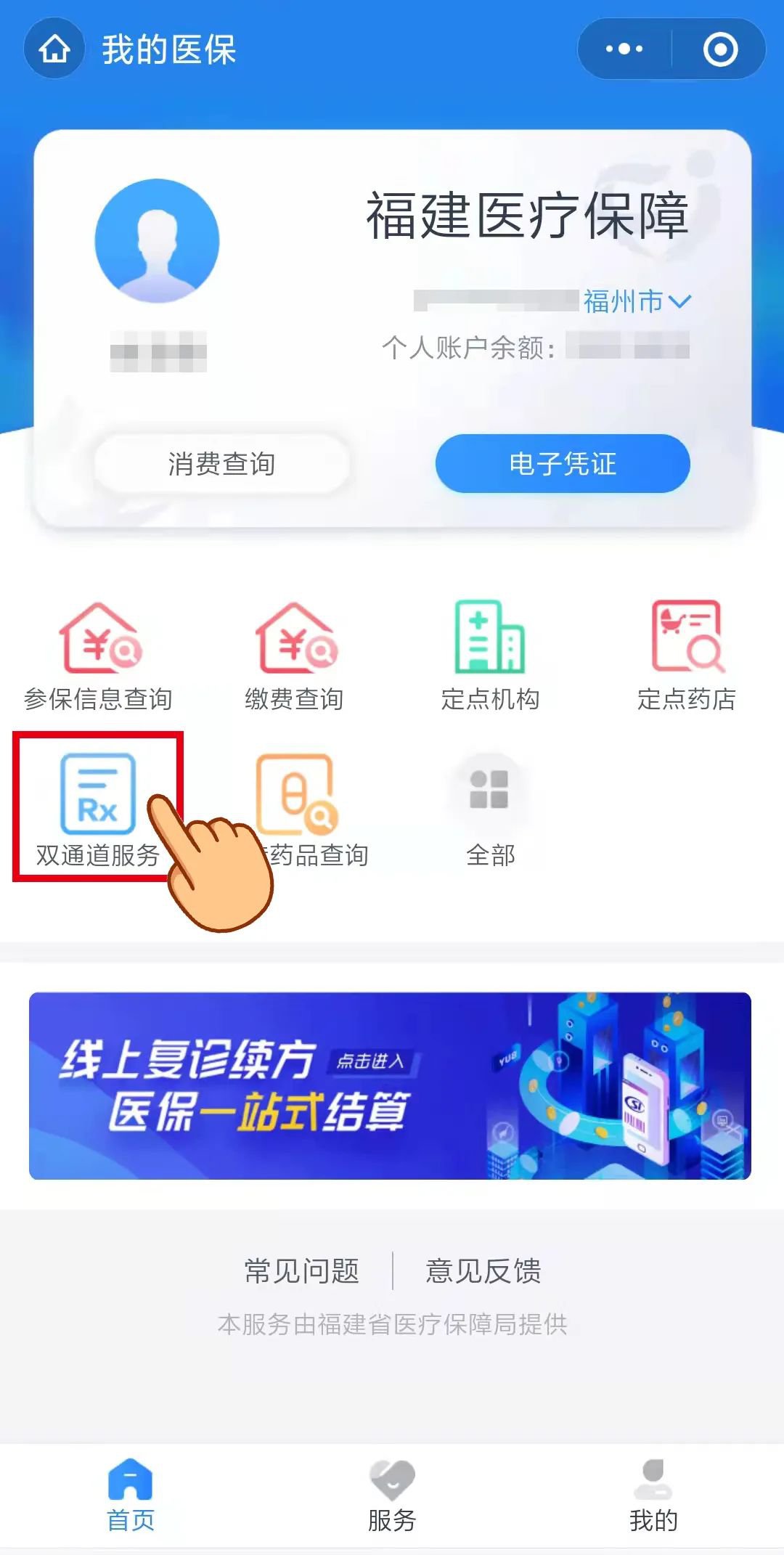Close the mini program with the circle button
The image size is (784, 1555).
coord(720,49)
